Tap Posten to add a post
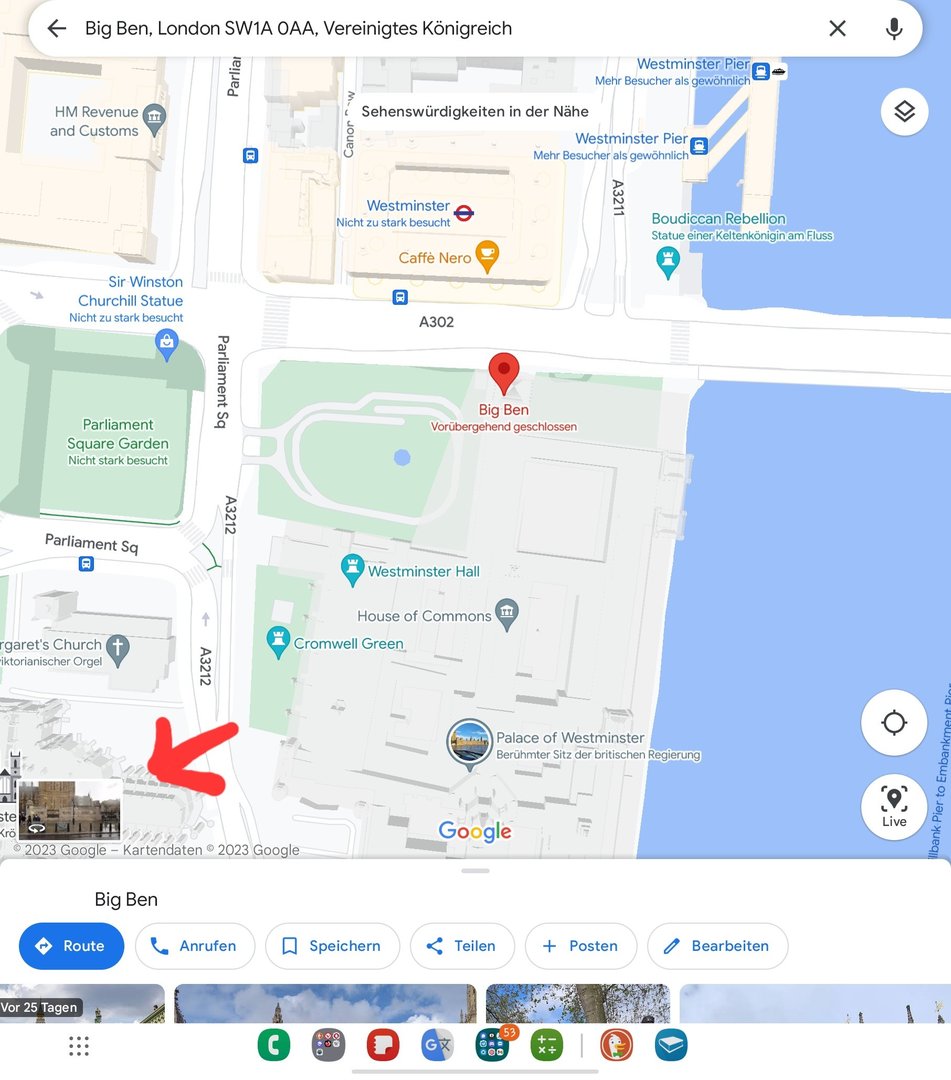951x1080 pixels. tap(579, 946)
